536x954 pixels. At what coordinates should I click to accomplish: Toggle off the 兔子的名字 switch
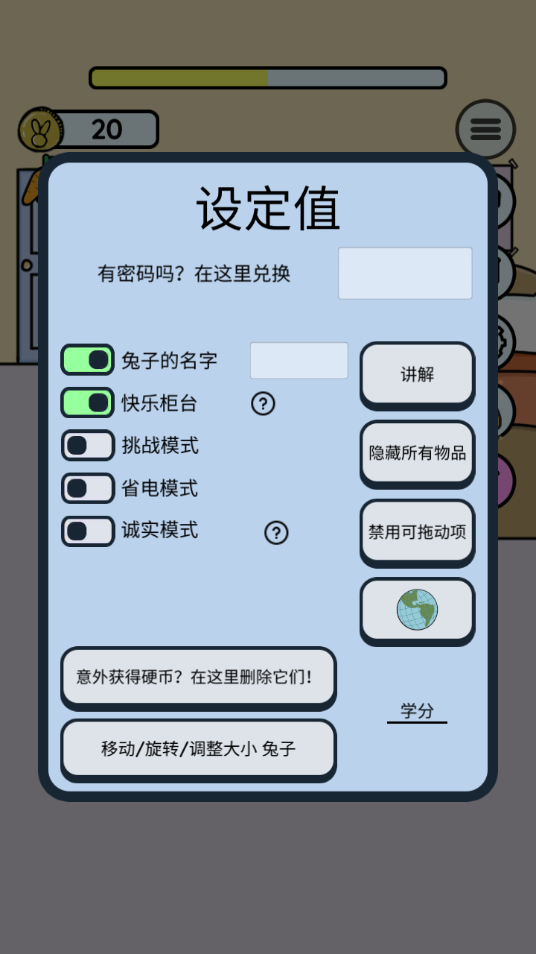tap(88, 360)
